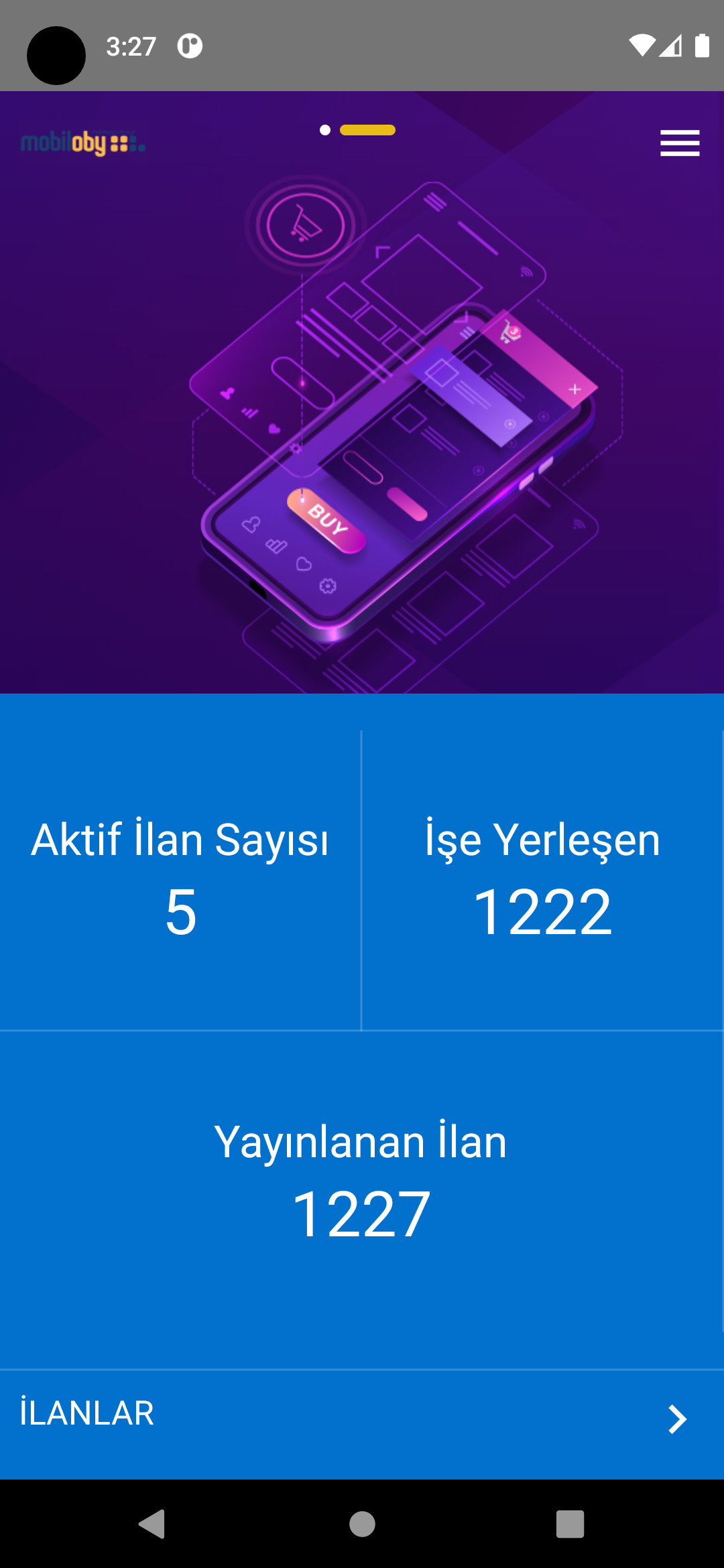Tap the clock in the status bar
This screenshot has height=1568, width=724.
(131, 46)
